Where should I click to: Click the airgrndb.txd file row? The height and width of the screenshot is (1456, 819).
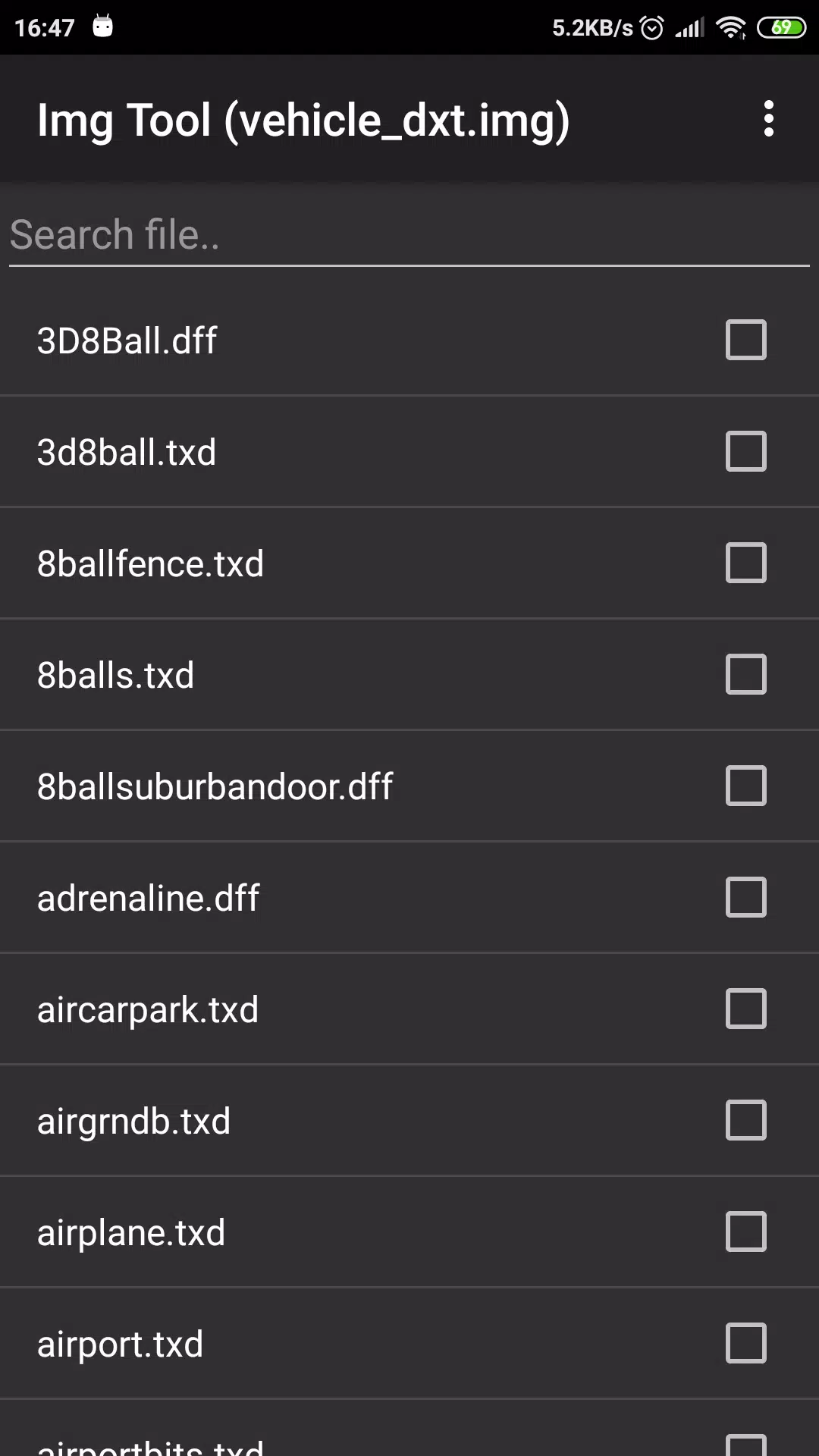click(x=303, y=1120)
